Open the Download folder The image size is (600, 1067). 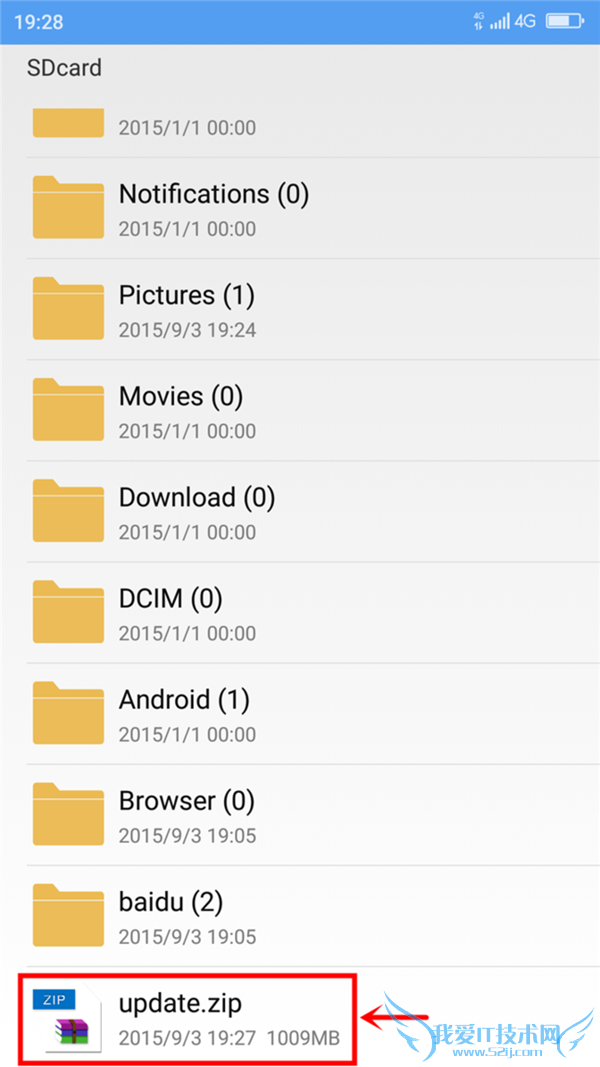pos(196,511)
